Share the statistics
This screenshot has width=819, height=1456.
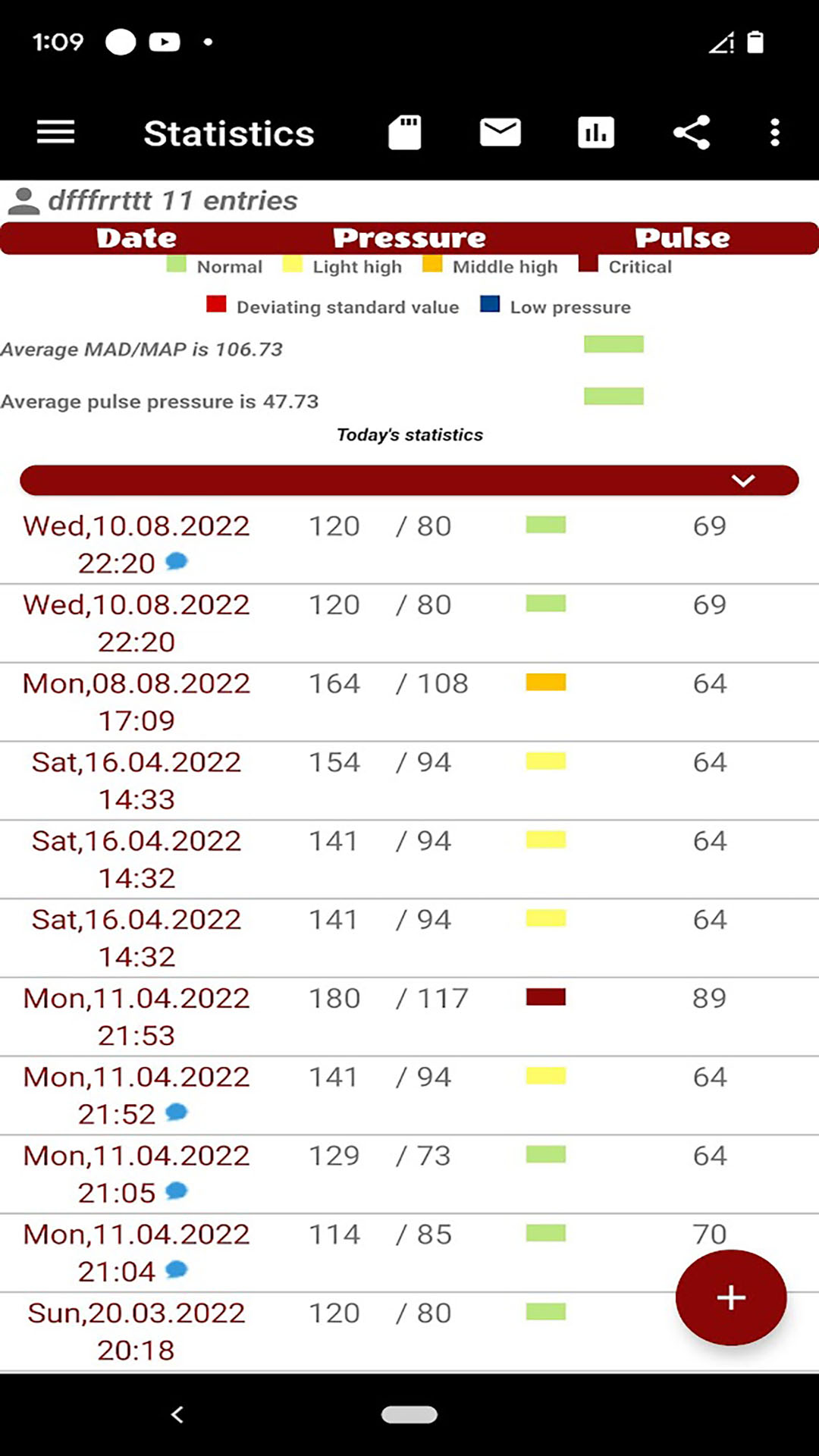(692, 133)
